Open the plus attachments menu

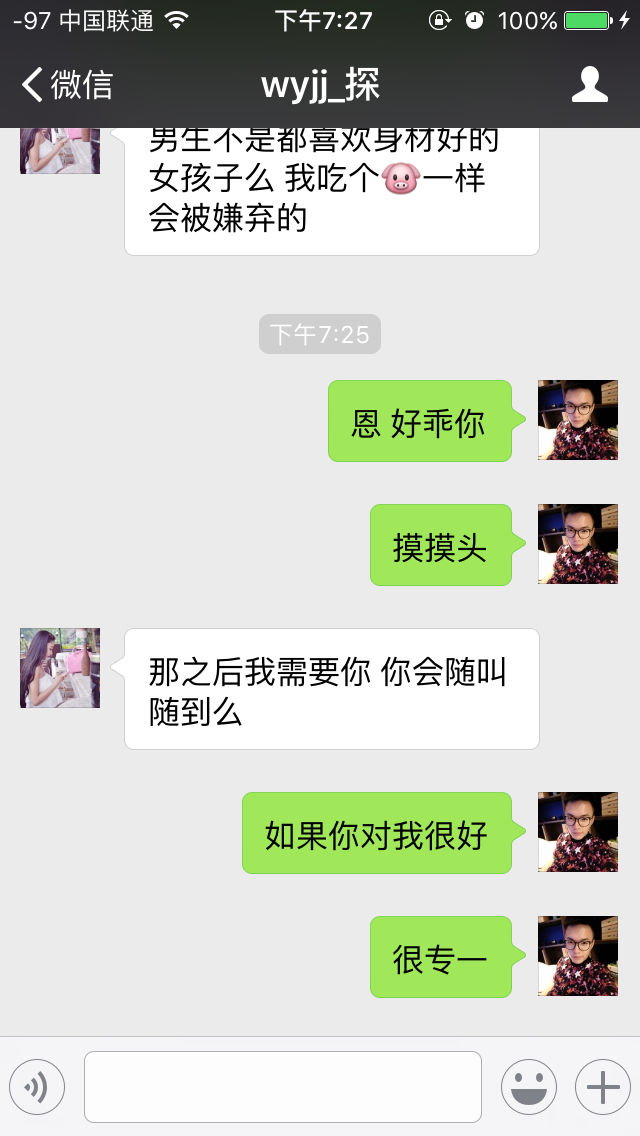(602, 1087)
